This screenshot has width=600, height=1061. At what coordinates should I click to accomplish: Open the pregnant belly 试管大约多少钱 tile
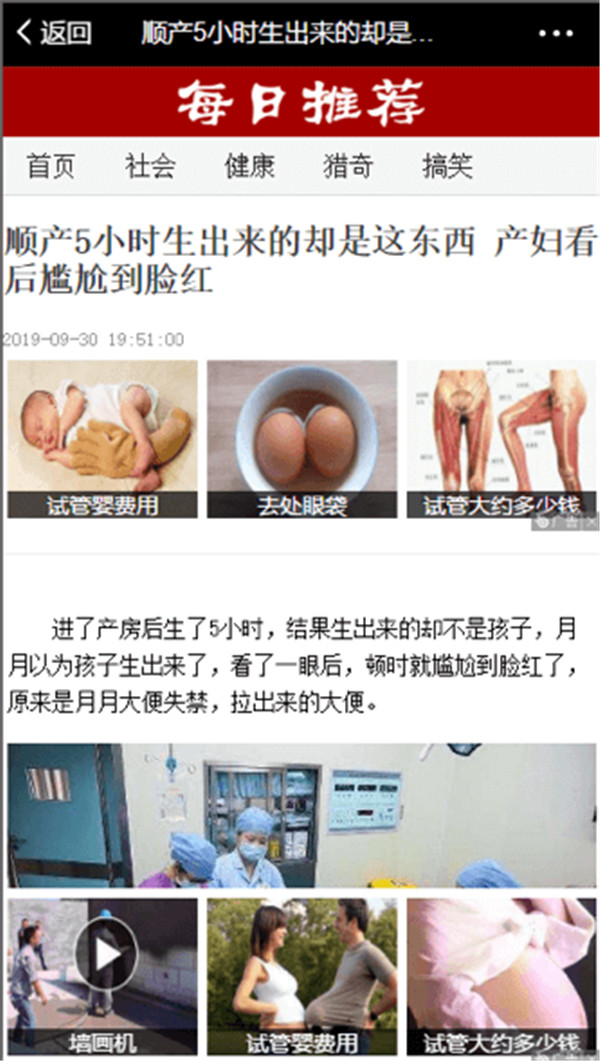point(500,975)
